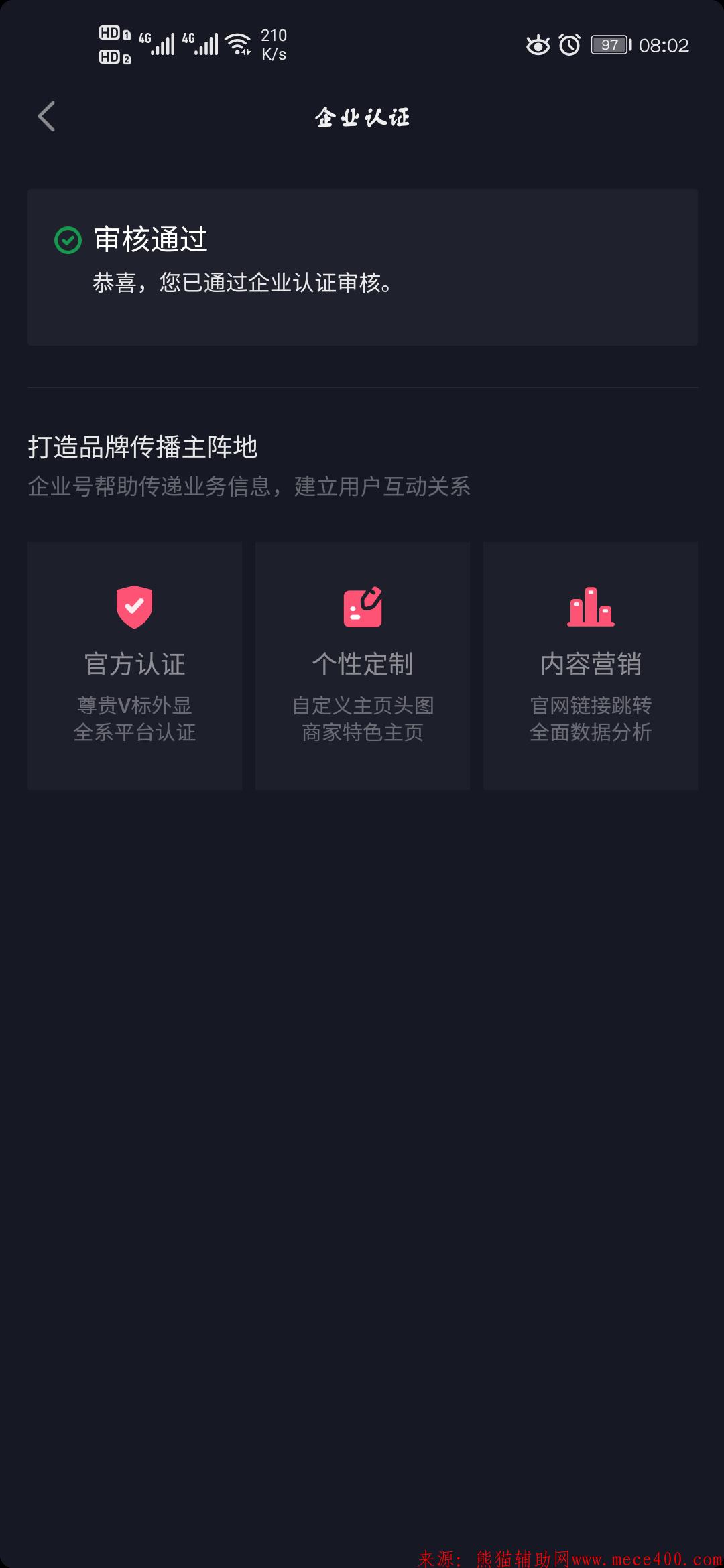Tap the alarm clock status bar icon
The image size is (724, 1568).
coord(568,46)
